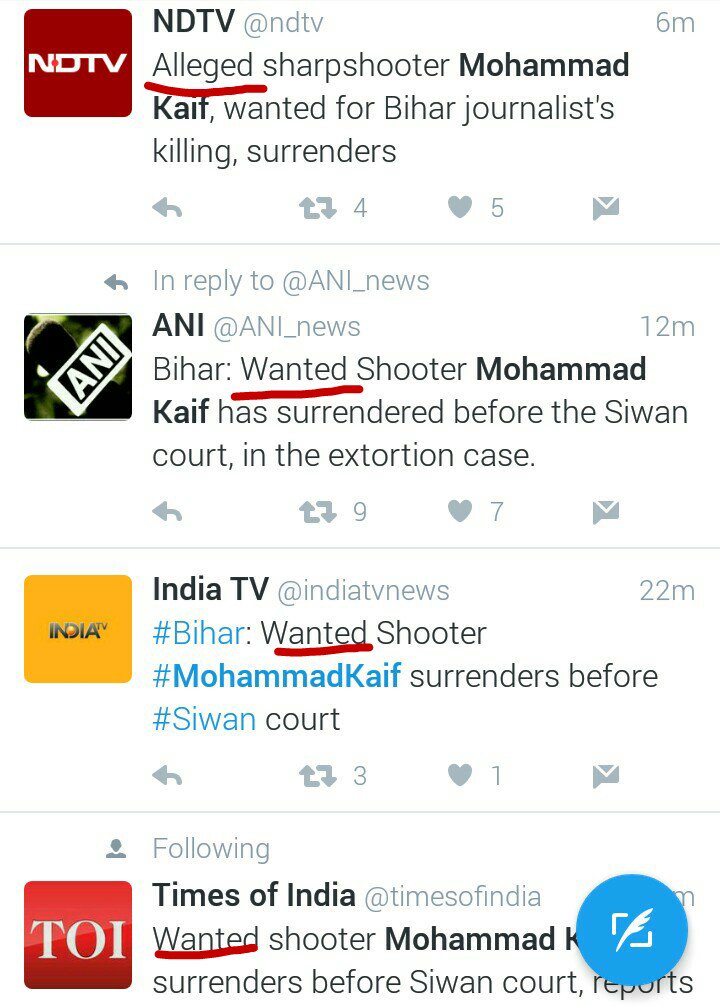
Task: Reply to the India TV tweet
Action: [167, 775]
